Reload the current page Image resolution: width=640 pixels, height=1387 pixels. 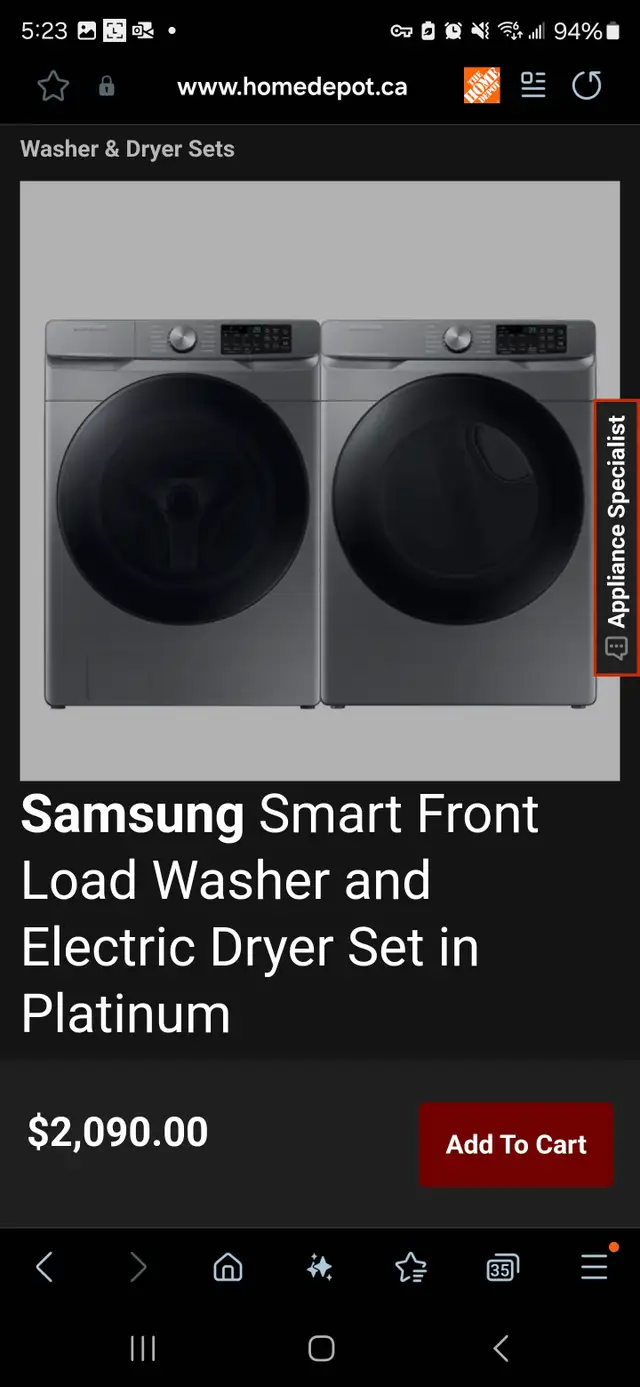587,86
